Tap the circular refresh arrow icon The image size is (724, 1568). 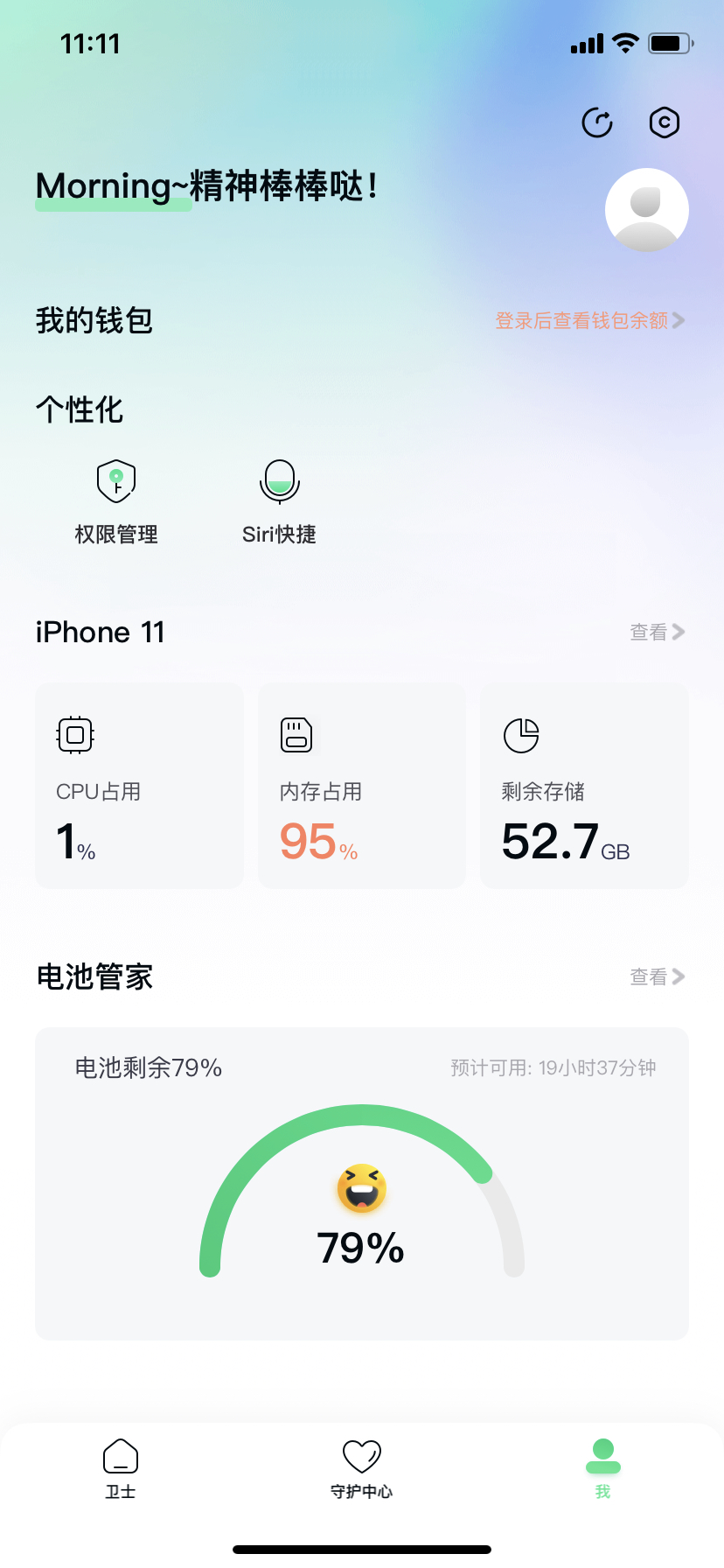click(x=597, y=122)
